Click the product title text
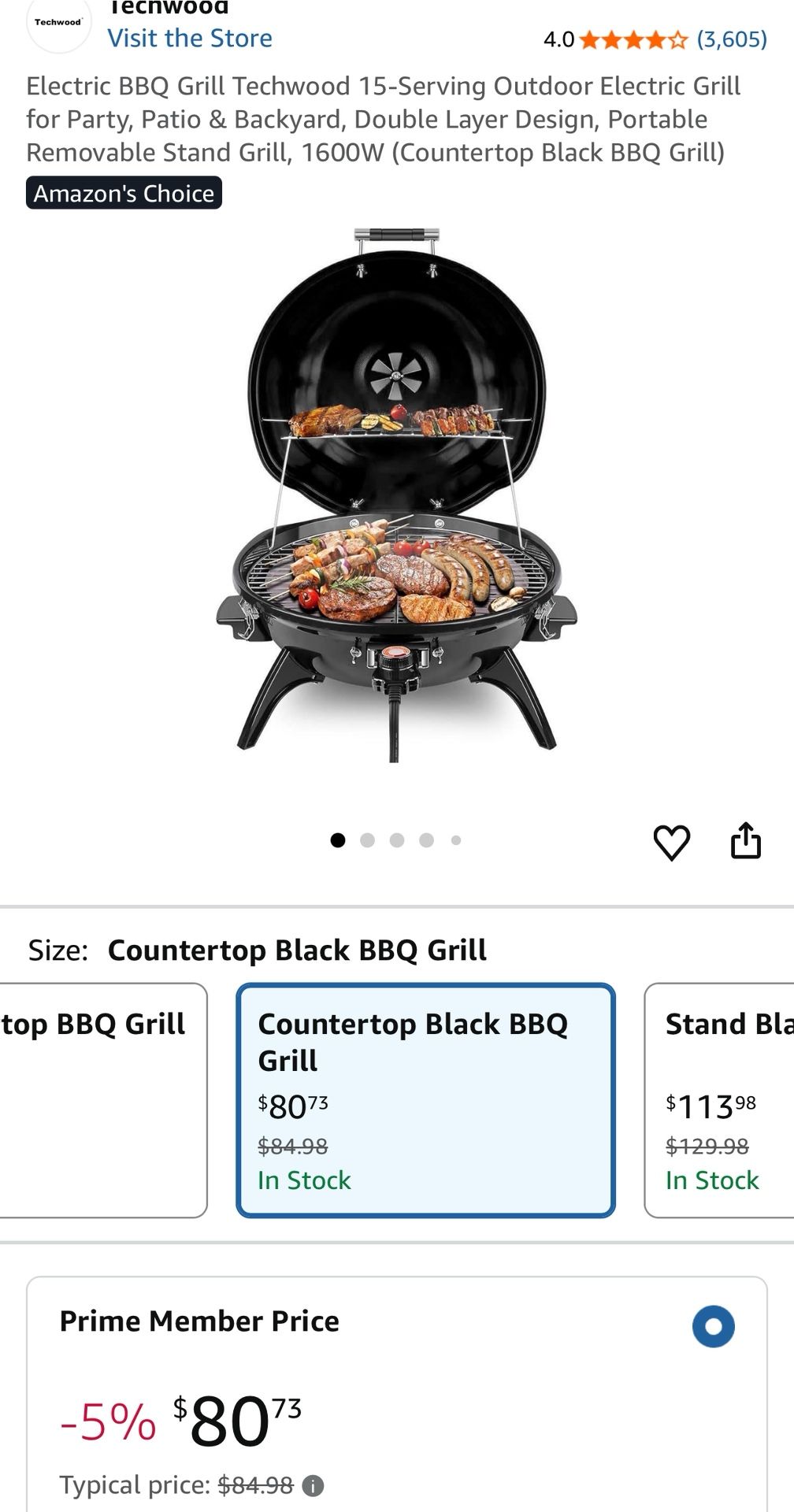This screenshot has height=1512, width=794. [383, 120]
